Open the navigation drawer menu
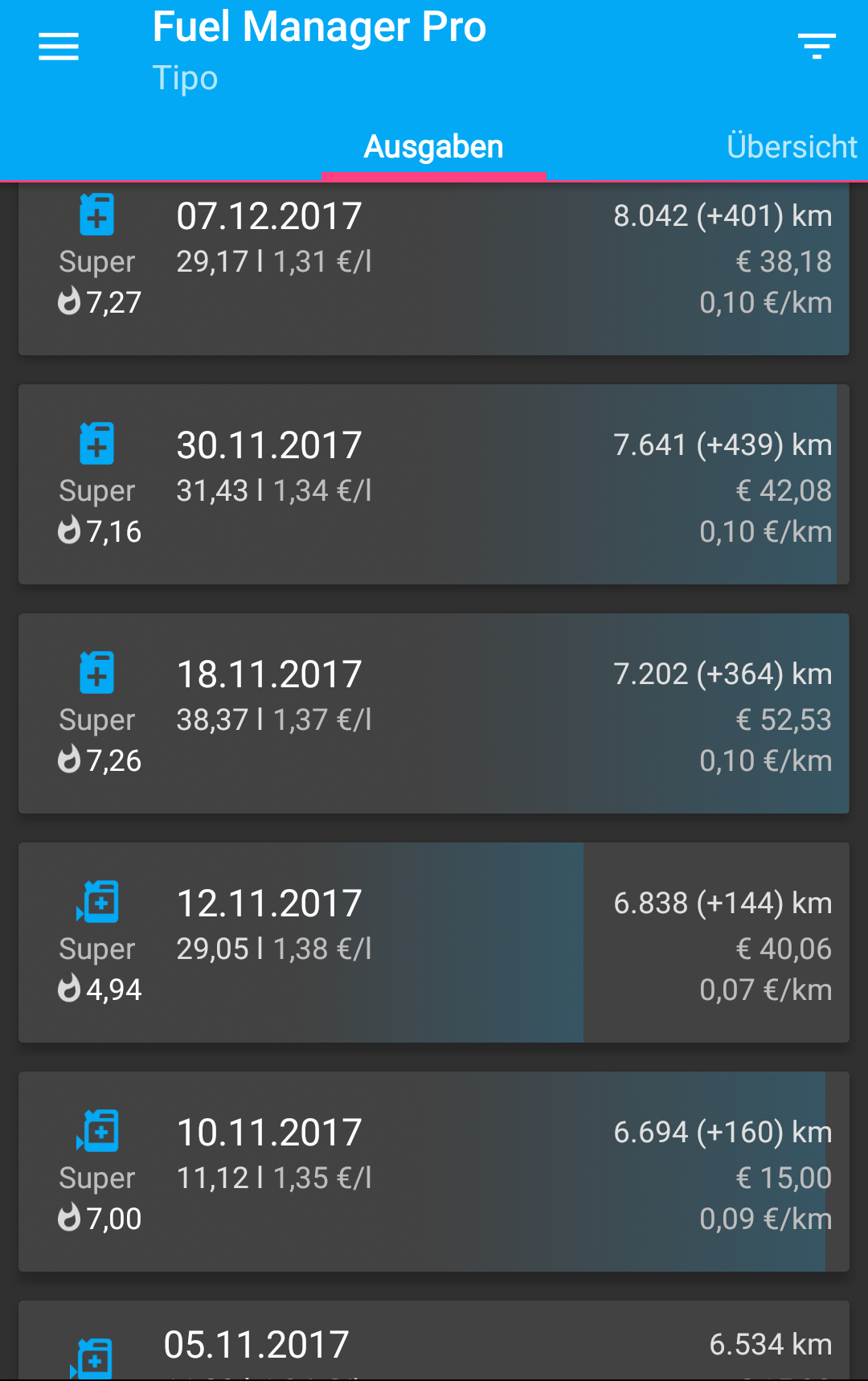868x1381 pixels. (x=59, y=47)
